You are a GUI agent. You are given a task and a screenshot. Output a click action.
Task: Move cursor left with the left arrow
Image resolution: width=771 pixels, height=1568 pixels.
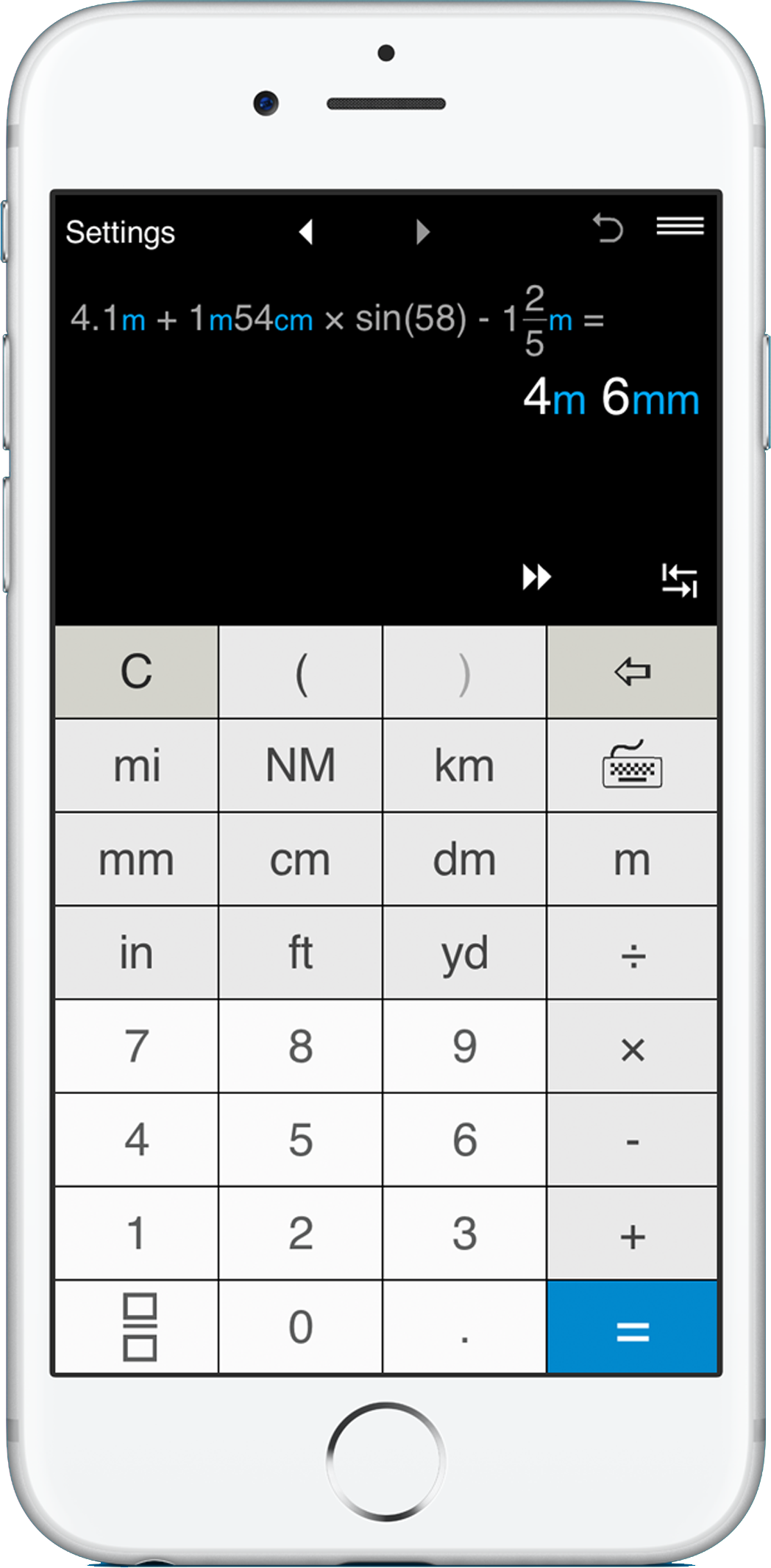pyautogui.click(x=306, y=232)
